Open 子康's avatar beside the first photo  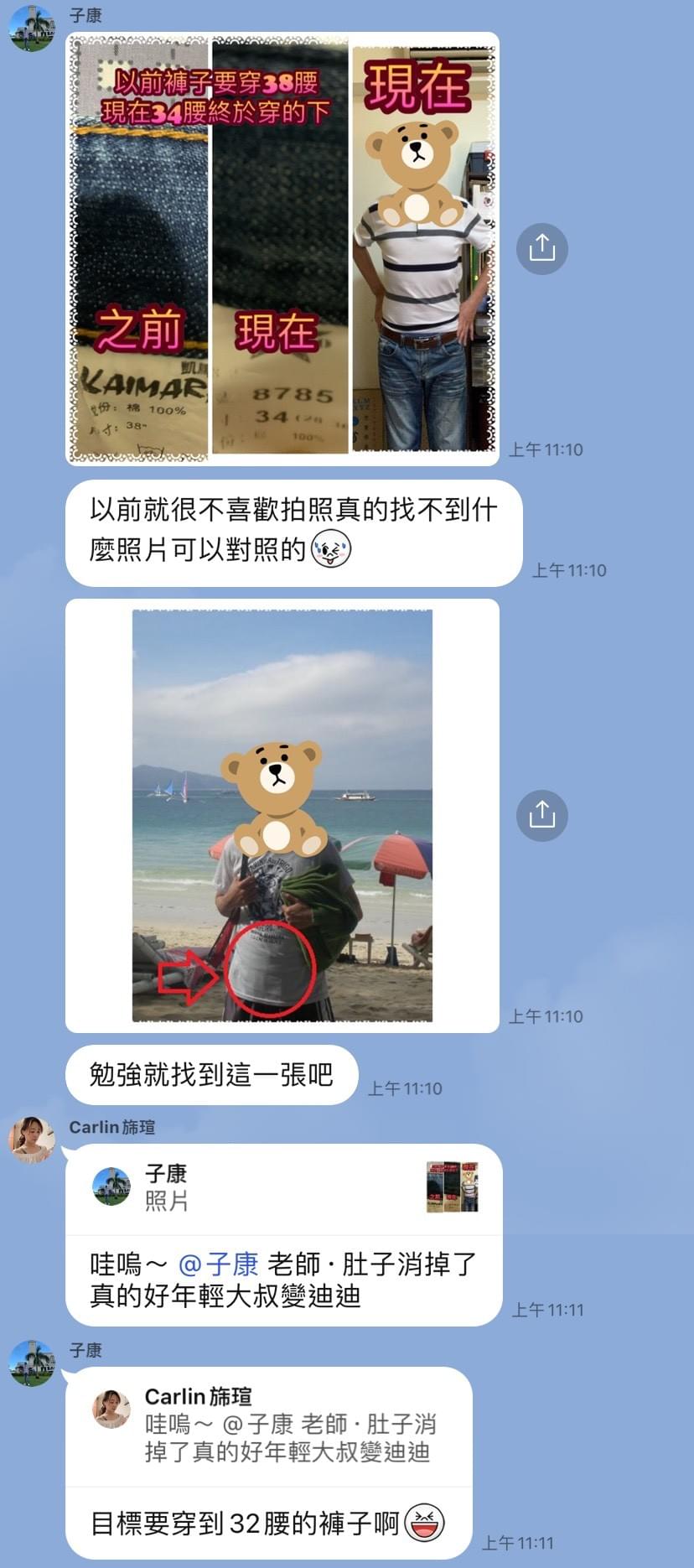[32, 28]
